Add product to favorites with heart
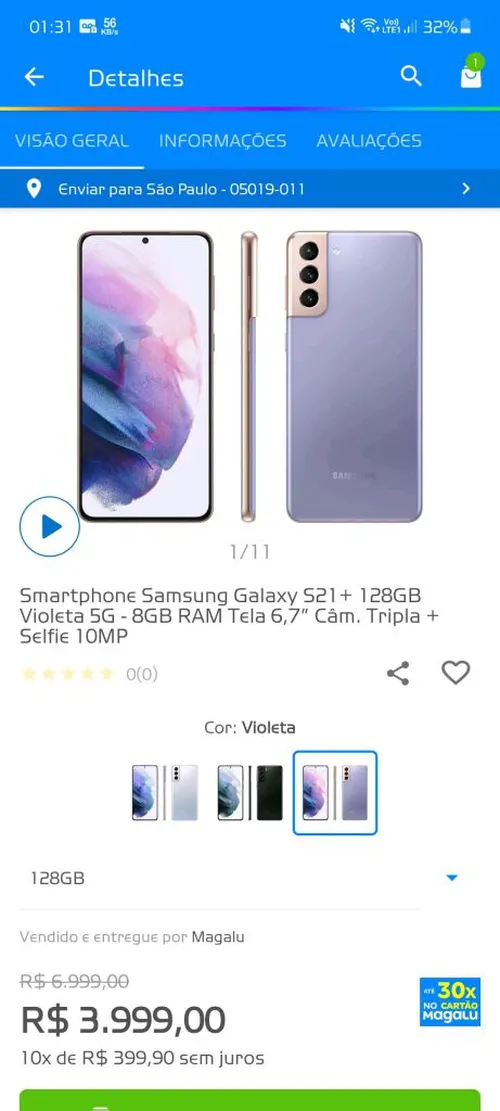 [455, 672]
